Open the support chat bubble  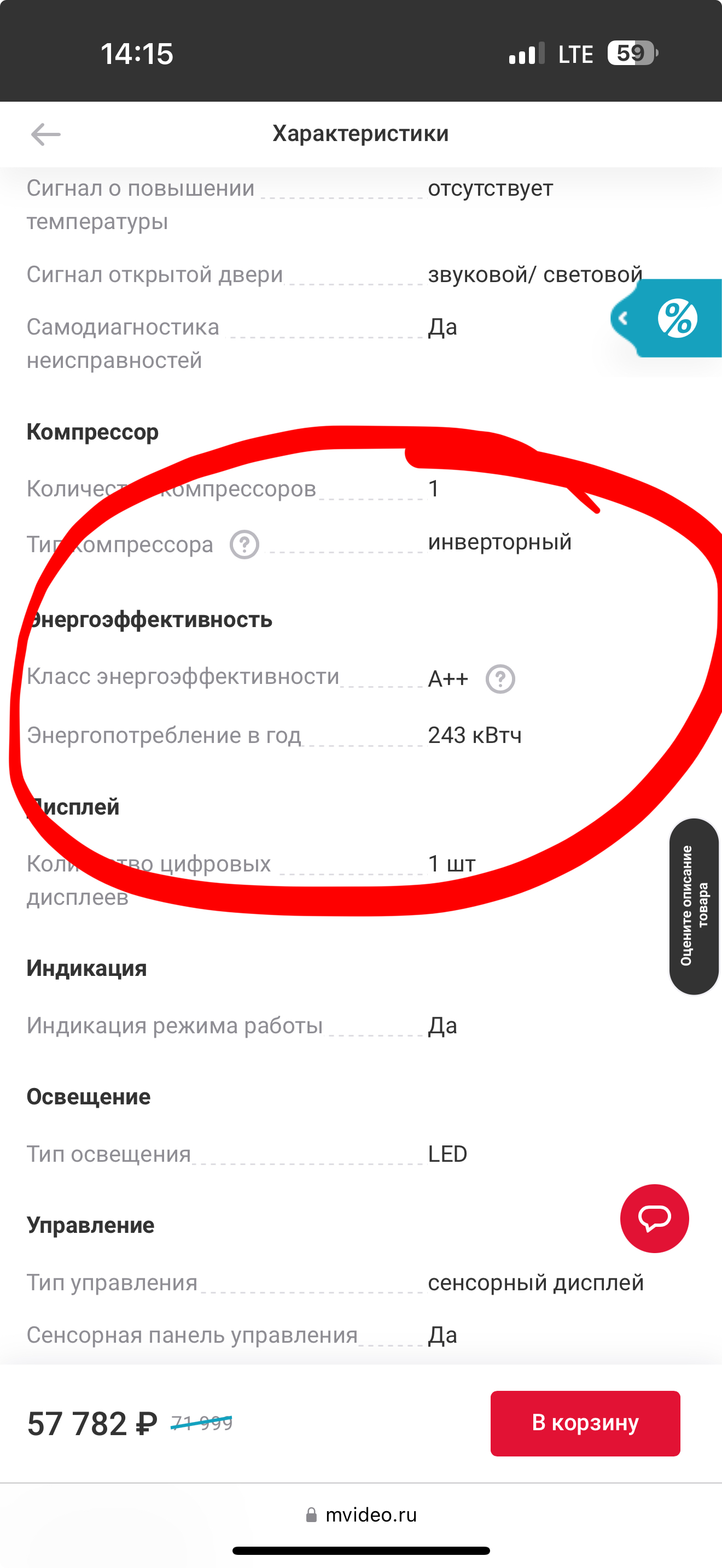654,1218
